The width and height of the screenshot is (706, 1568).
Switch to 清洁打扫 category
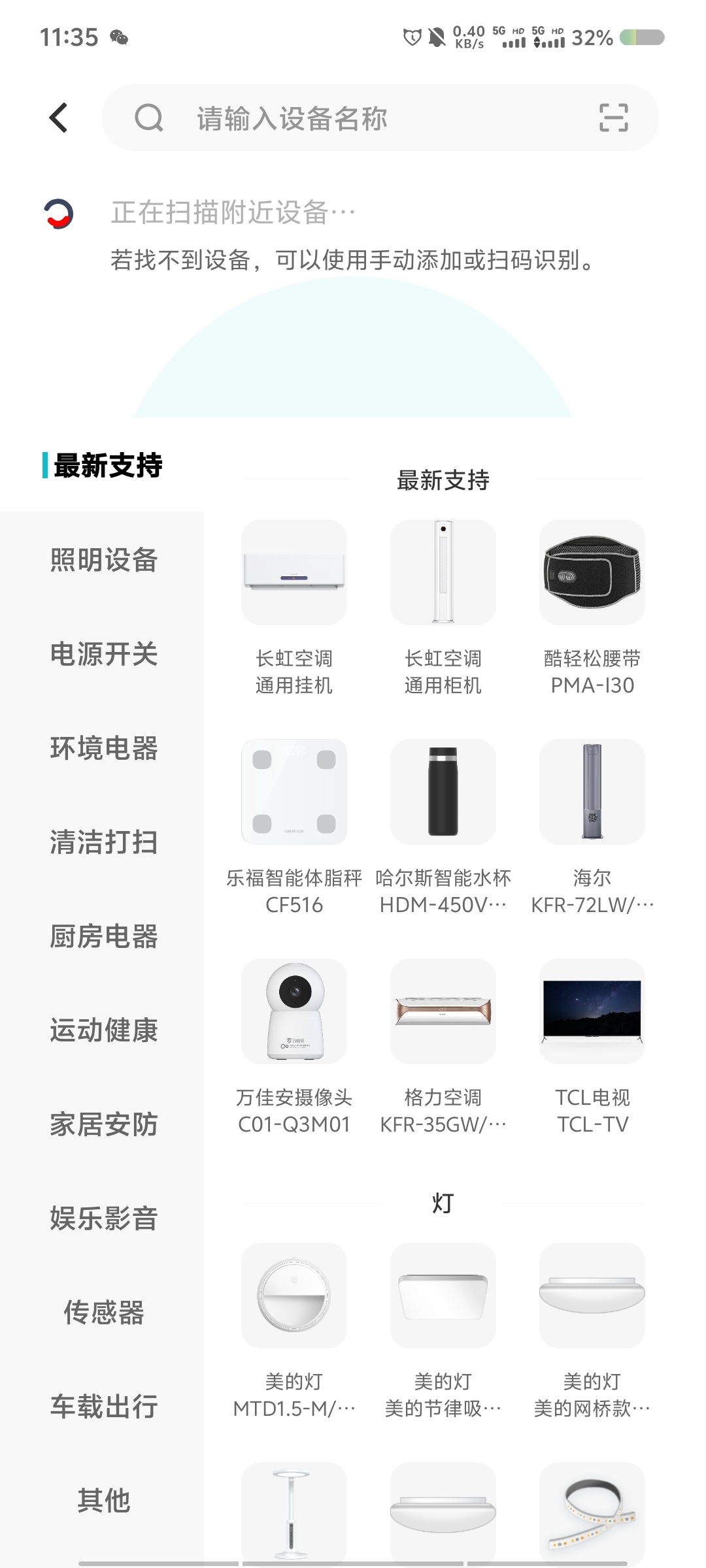click(103, 842)
